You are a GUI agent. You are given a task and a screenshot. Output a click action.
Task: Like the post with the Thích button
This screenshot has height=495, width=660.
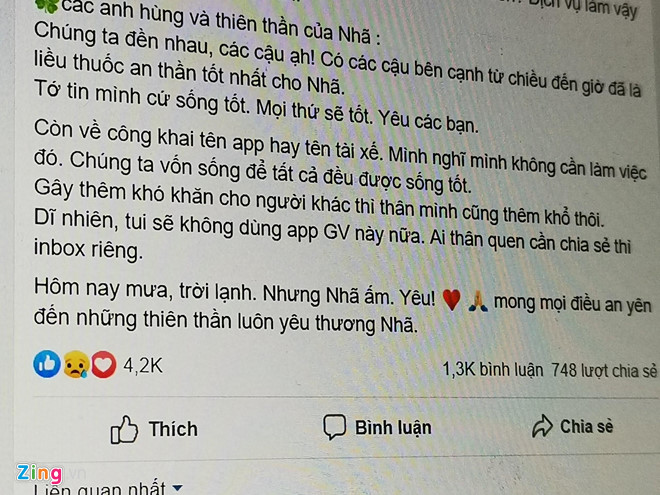coord(154,429)
